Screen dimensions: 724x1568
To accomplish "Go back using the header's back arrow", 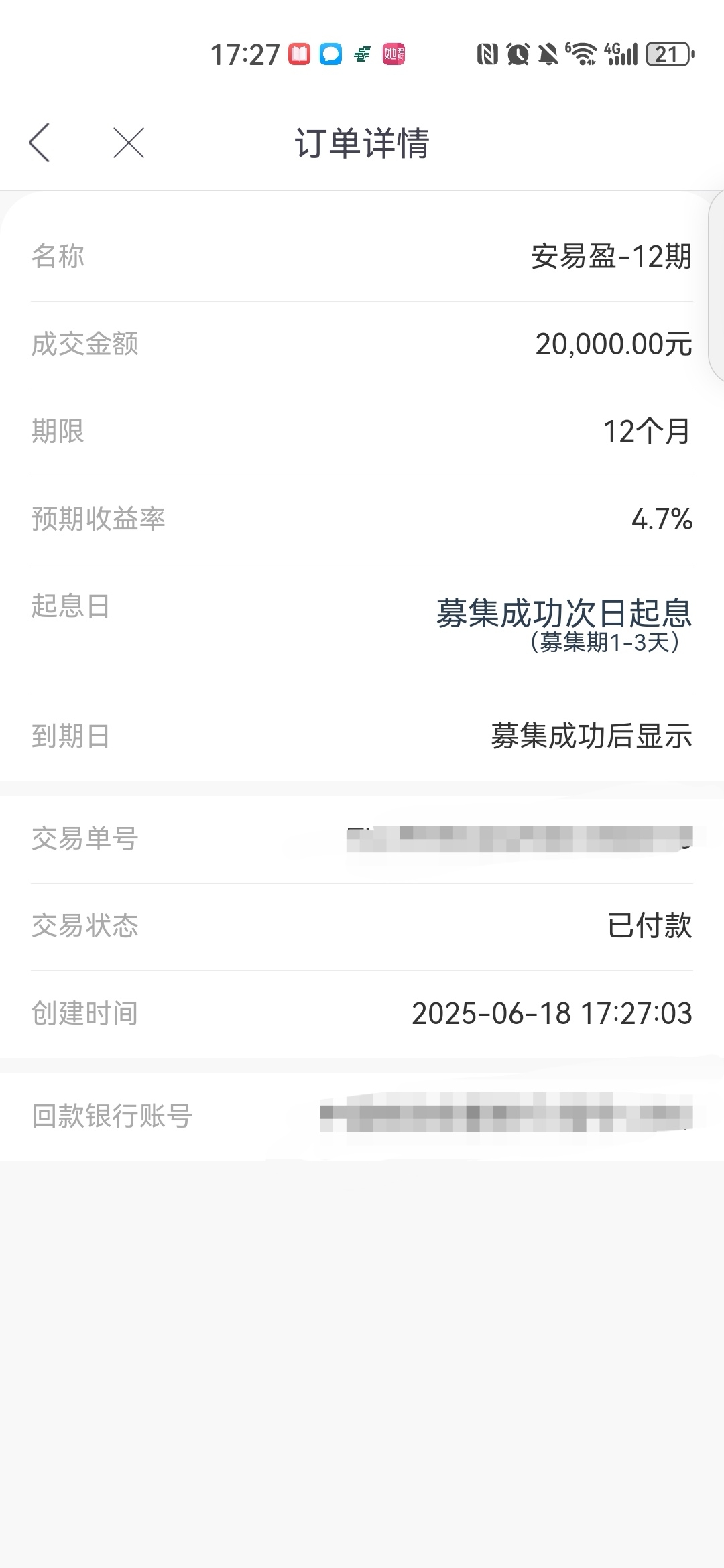I will (x=40, y=143).
